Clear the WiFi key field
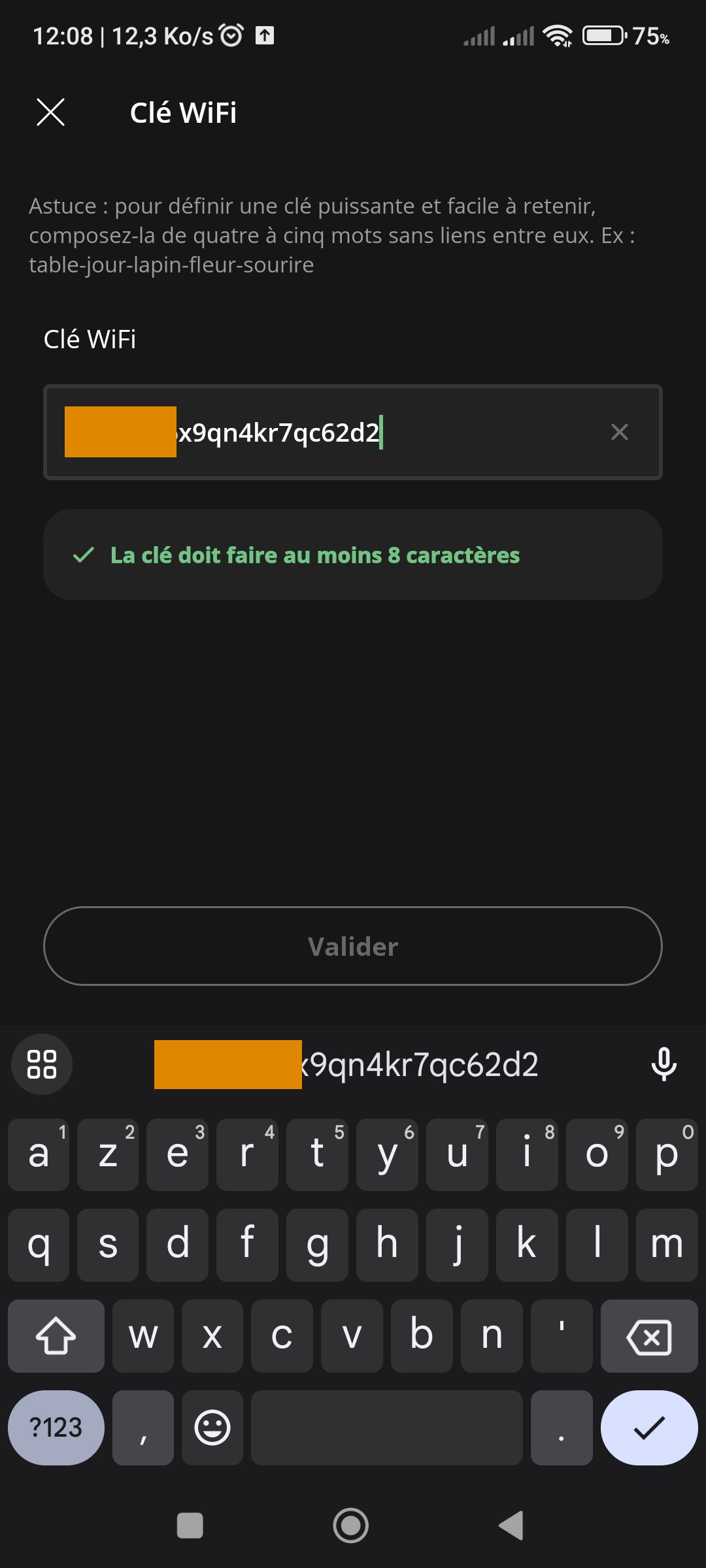Screen dimensions: 706x1568 click(x=619, y=432)
